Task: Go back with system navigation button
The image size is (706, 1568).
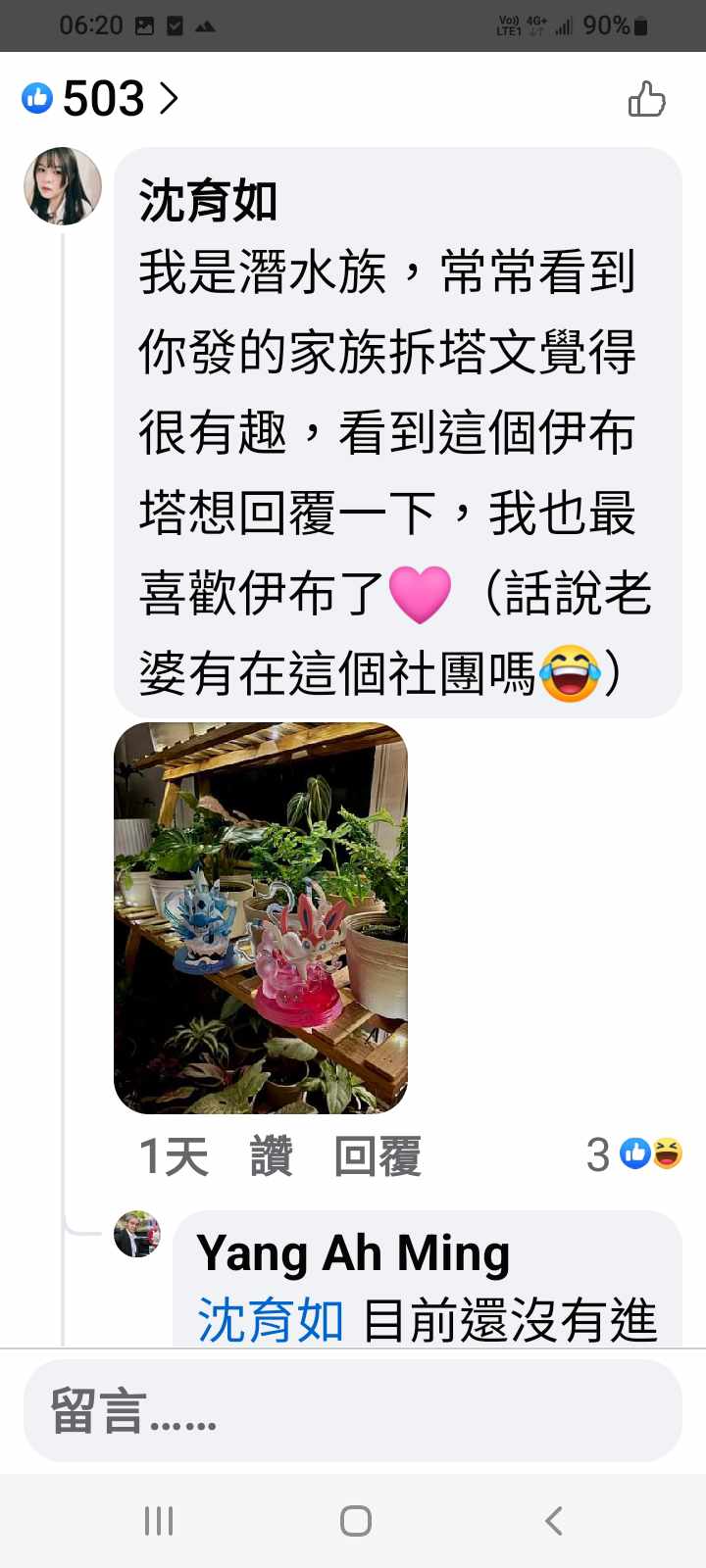Action: (x=553, y=1520)
